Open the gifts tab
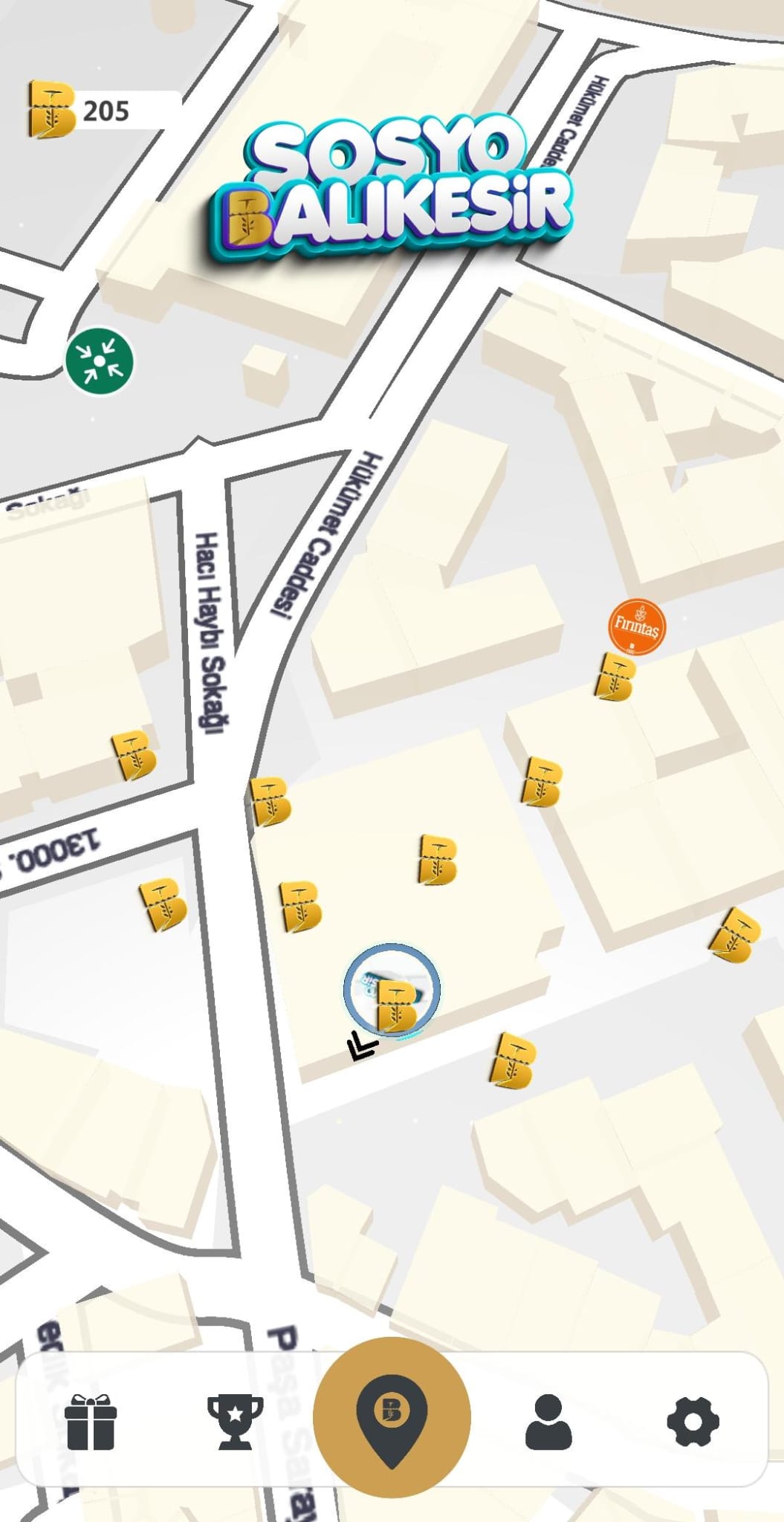 coord(91,1421)
